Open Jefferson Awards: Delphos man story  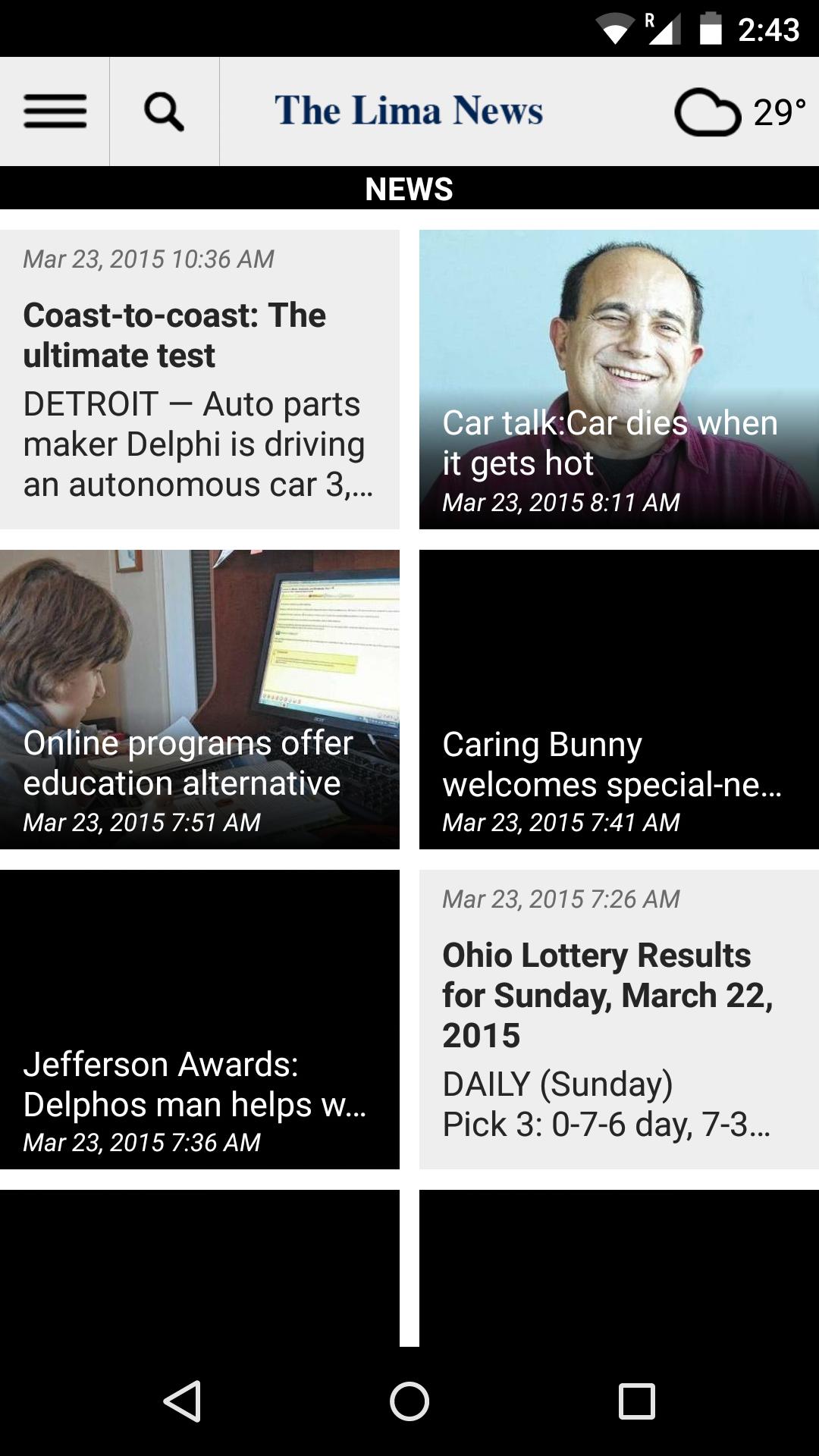[x=199, y=1019]
